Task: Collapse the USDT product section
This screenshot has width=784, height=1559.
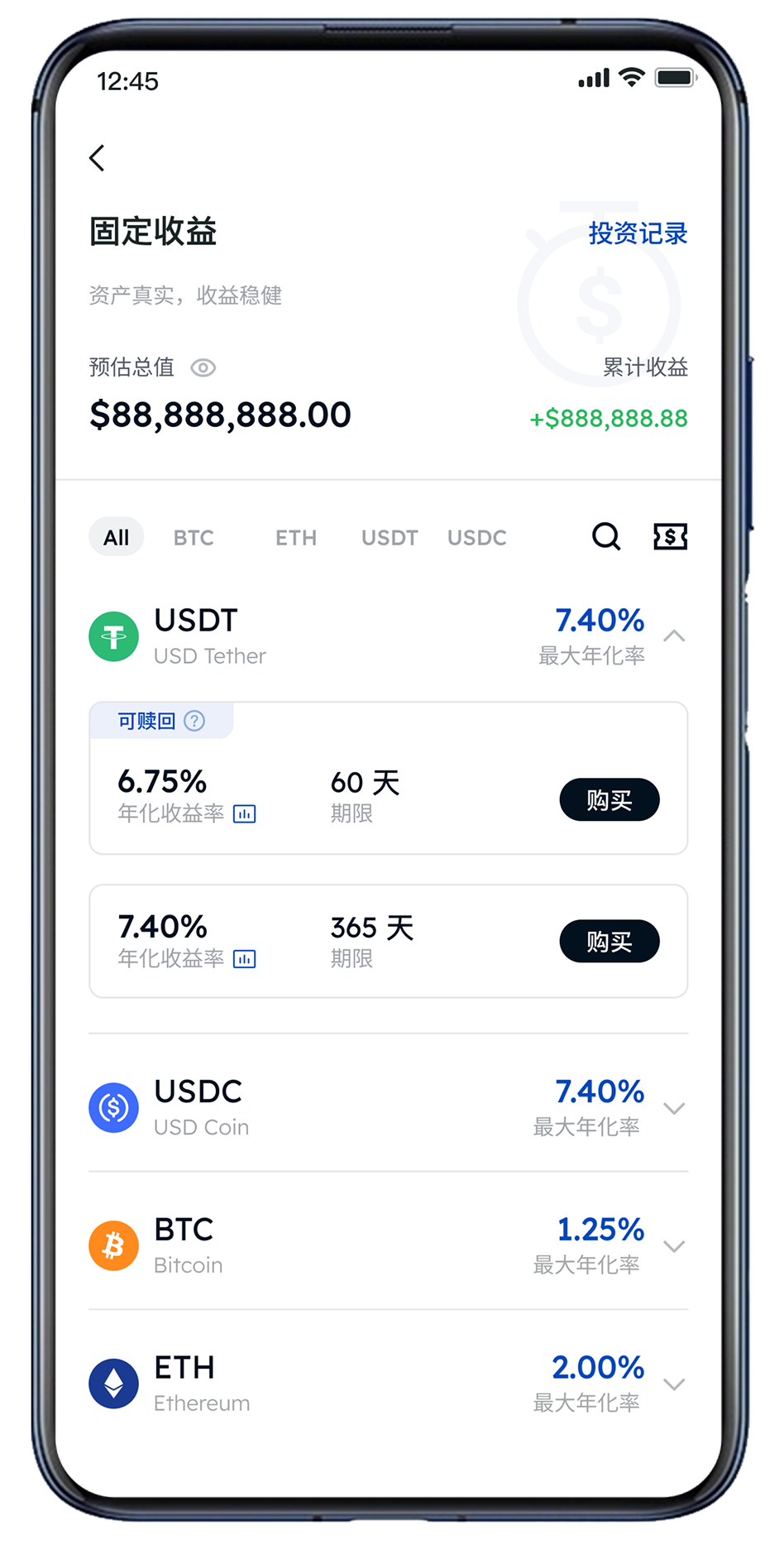Action: click(x=674, y=636)
